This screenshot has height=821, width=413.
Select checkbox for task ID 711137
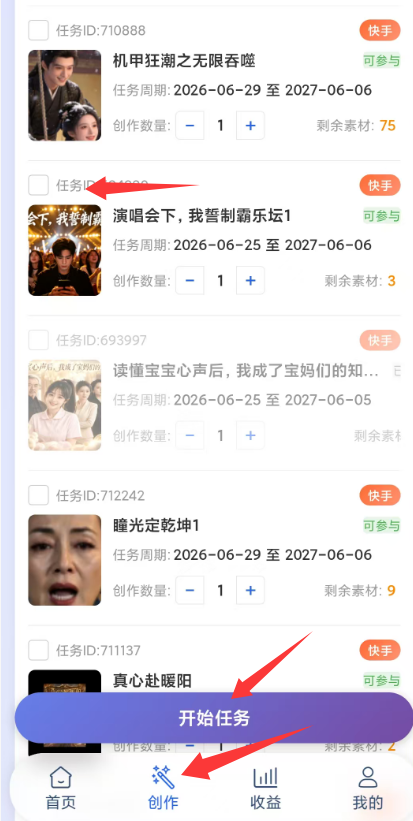coord(38,650)
